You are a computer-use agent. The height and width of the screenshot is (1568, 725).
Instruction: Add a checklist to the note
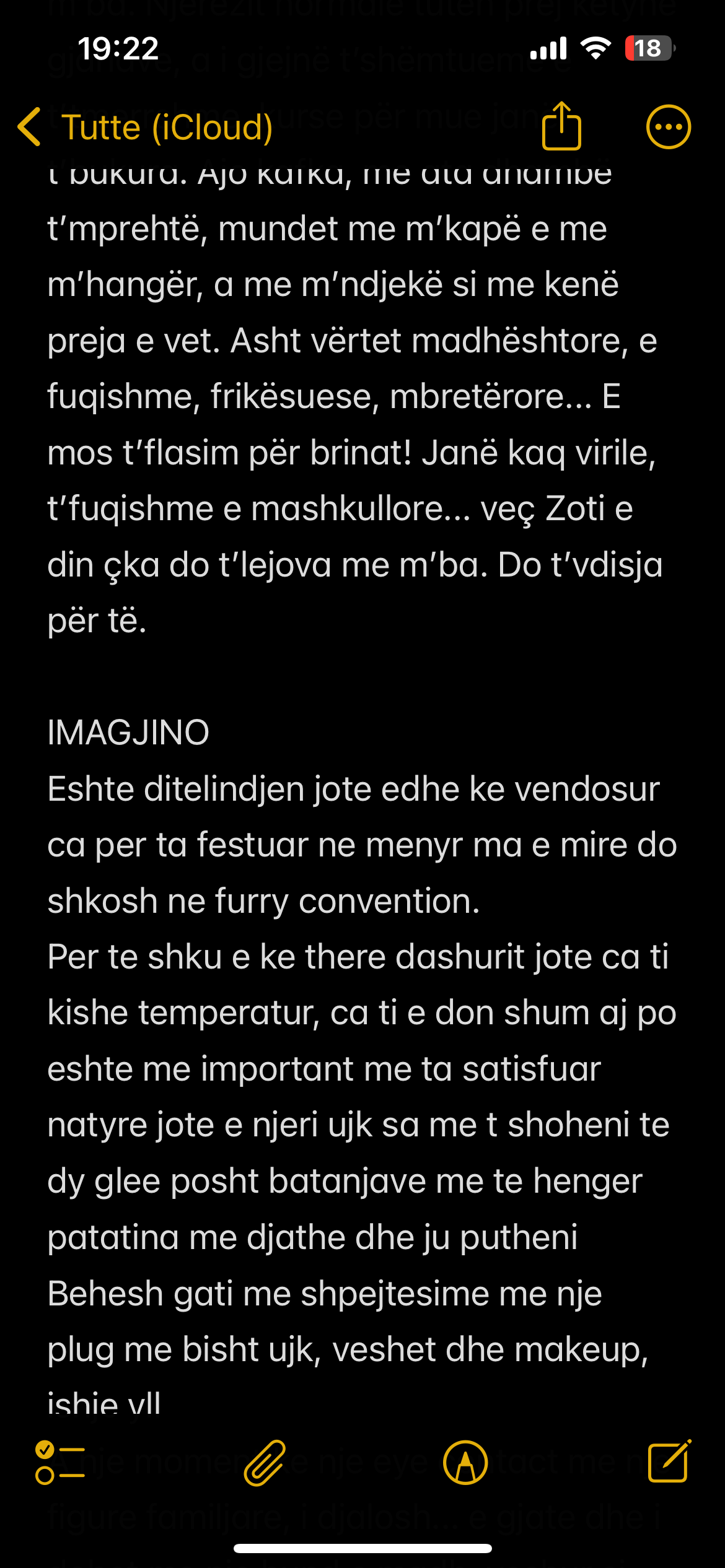tap(60, 1463)
